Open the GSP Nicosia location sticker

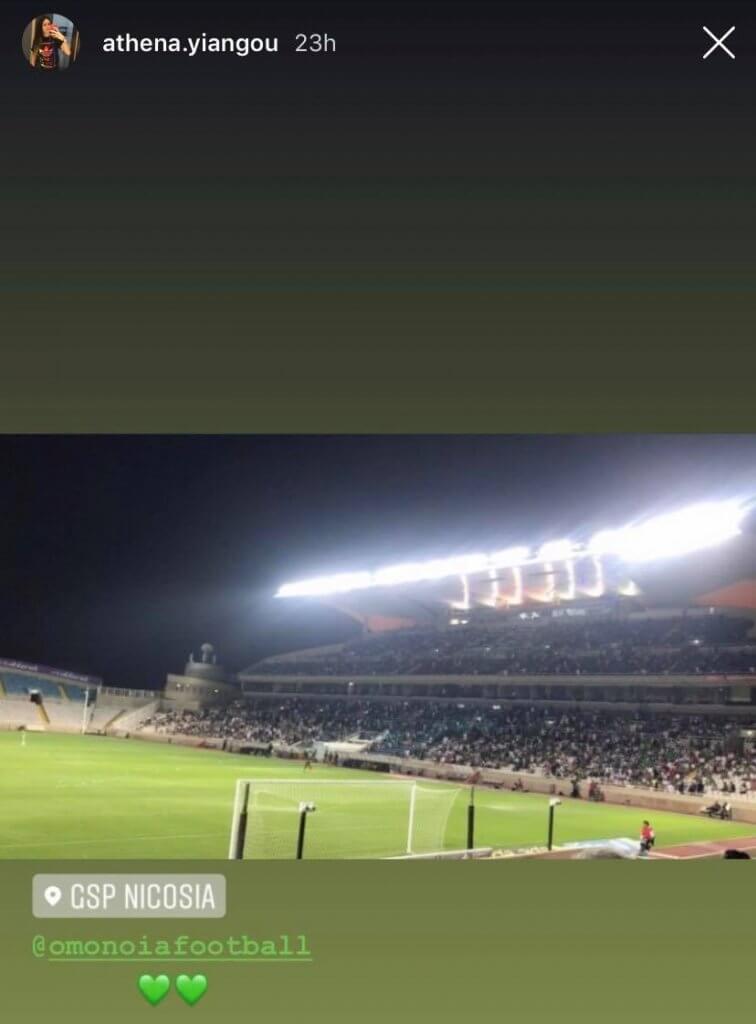pos(129,896)
